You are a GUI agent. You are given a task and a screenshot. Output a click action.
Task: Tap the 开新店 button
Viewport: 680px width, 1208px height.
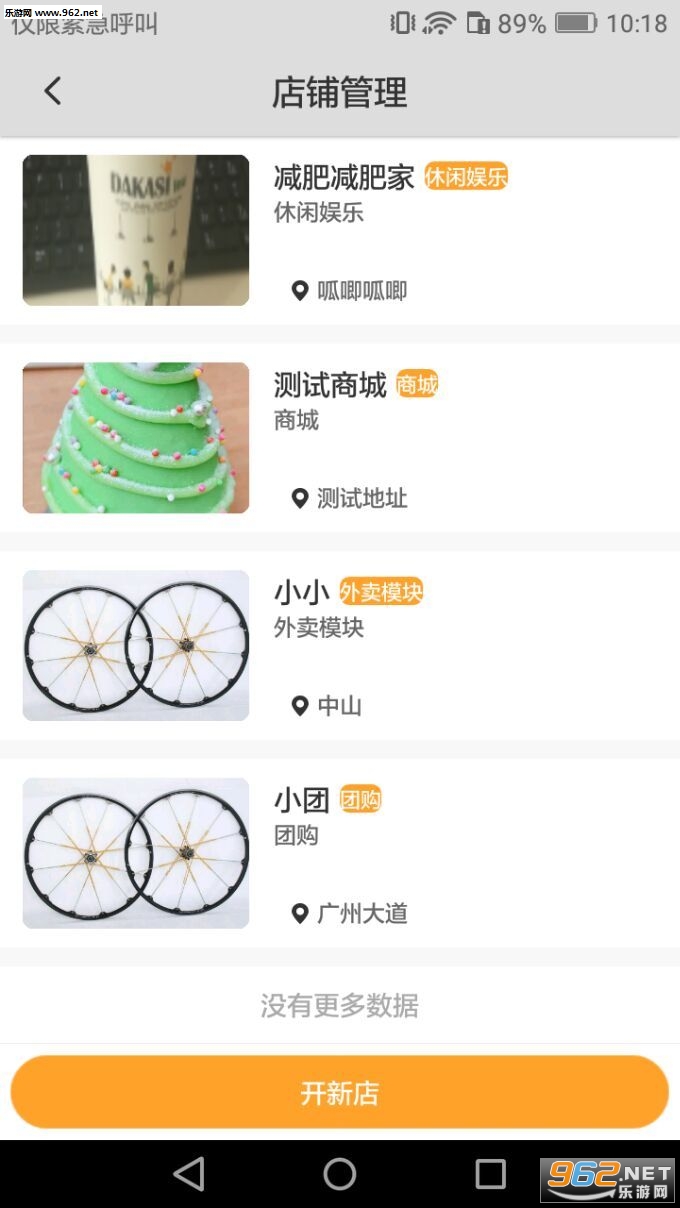[340, 1092]
